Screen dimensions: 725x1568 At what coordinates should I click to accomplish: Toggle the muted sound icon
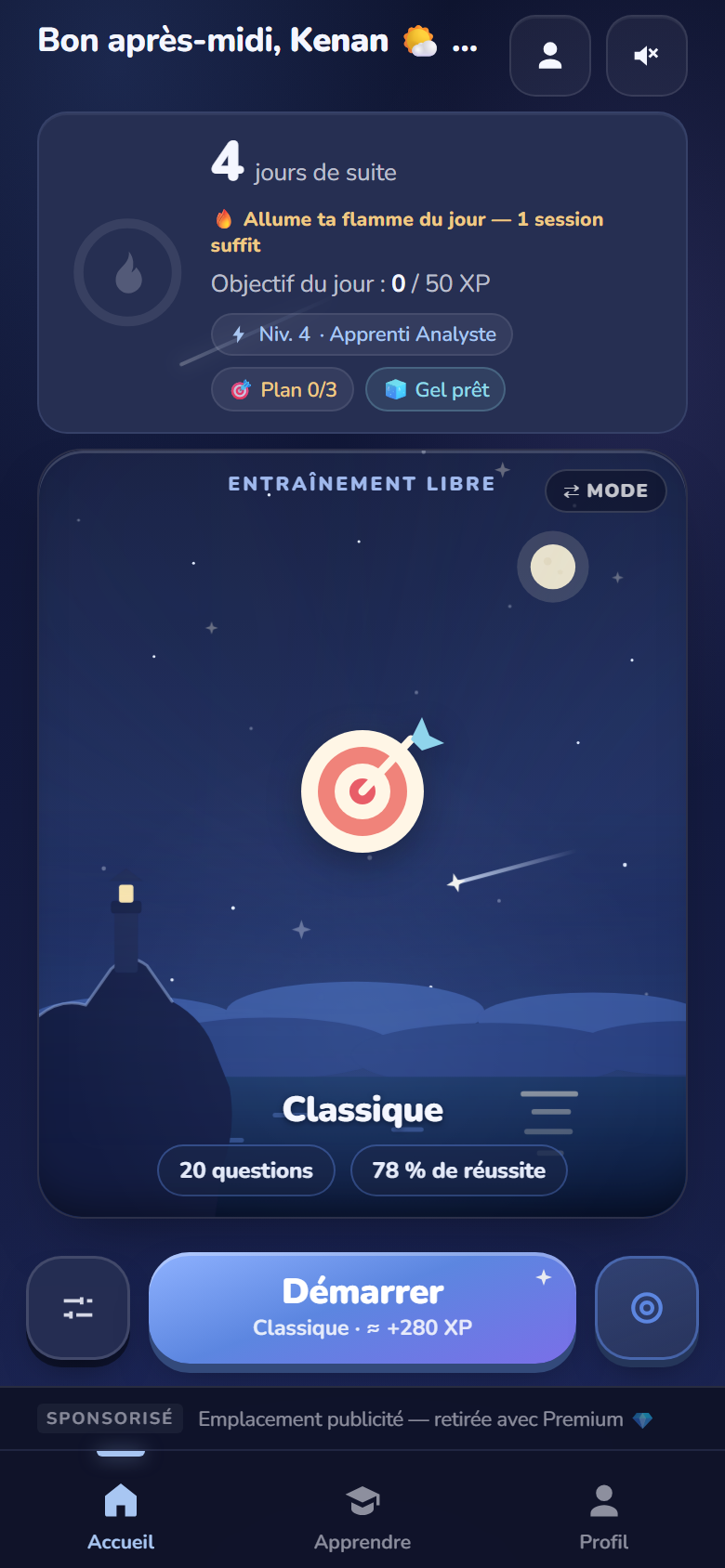647,56
